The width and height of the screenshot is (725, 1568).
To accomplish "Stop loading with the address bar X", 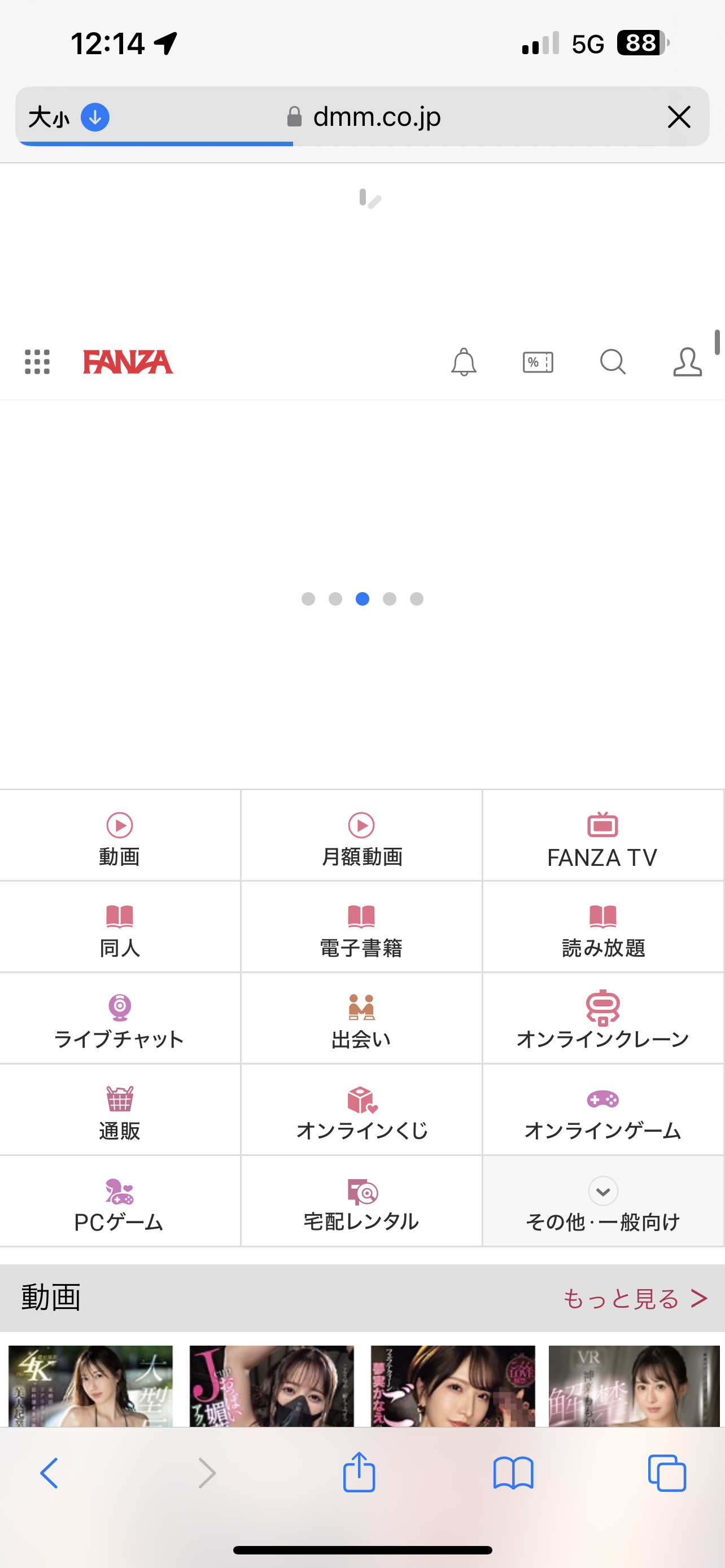I will point(679,116).
